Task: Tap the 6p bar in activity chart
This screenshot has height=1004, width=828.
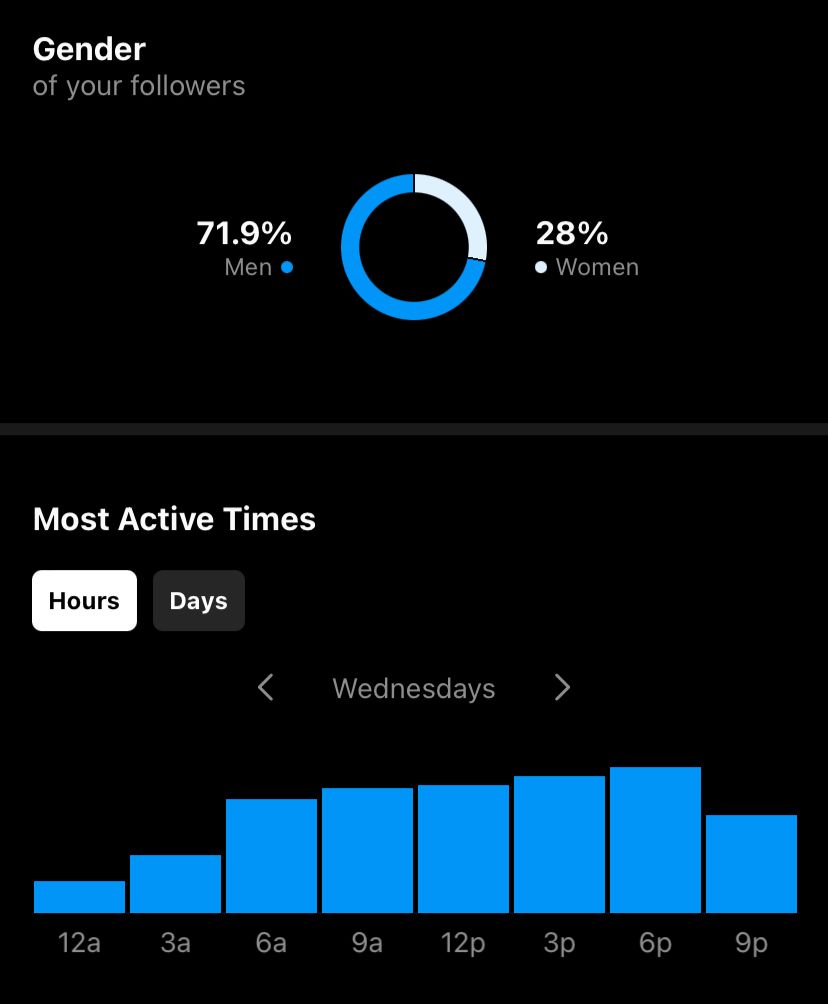Action: click(655, 840)
